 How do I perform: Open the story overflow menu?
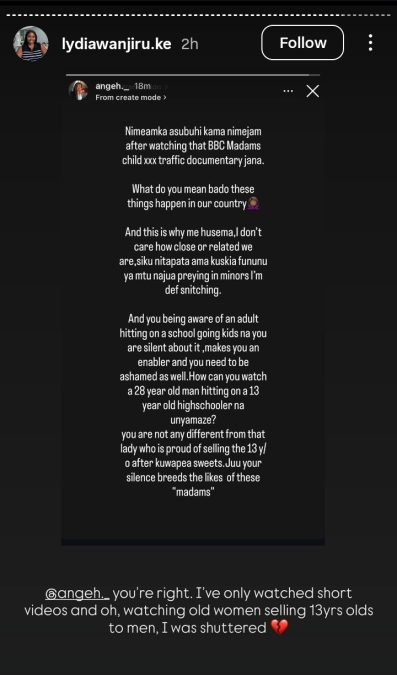(x=370, y=43)
